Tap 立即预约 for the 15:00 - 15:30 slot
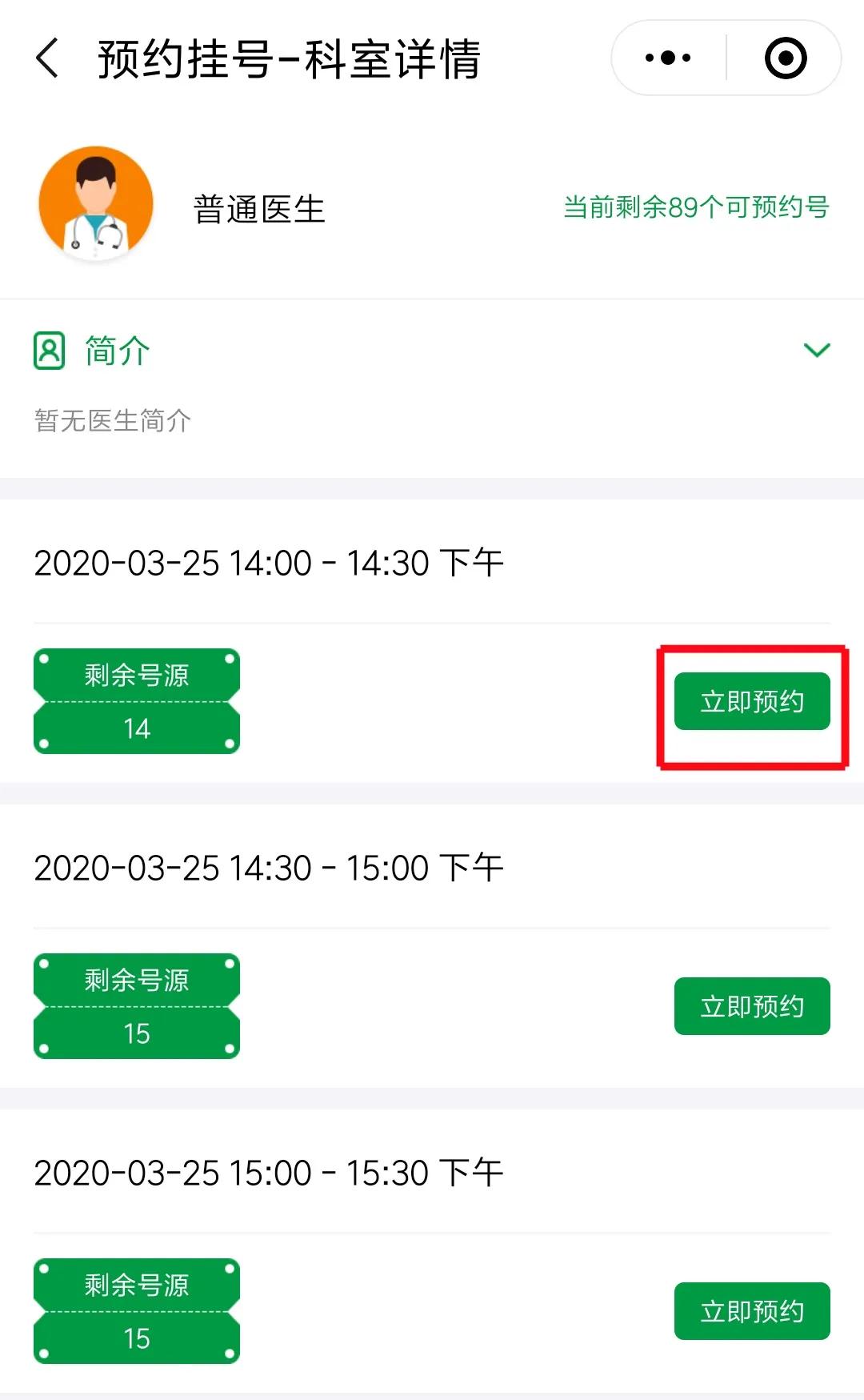Viewport: 864px width, 1400px height. tap(752, 1310)
